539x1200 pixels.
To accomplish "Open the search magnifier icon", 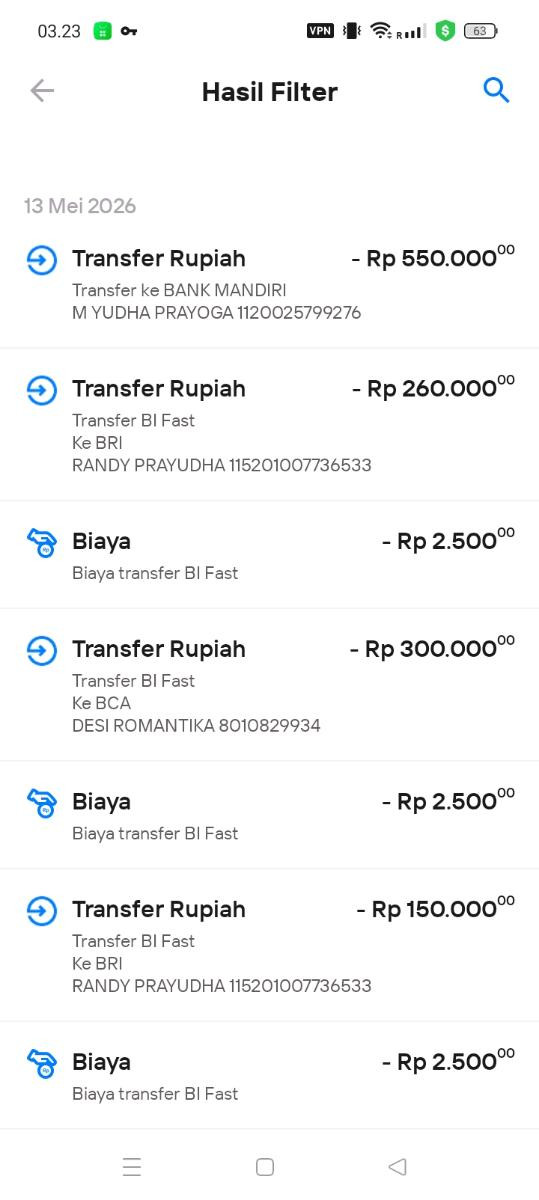I will point(497,91).
